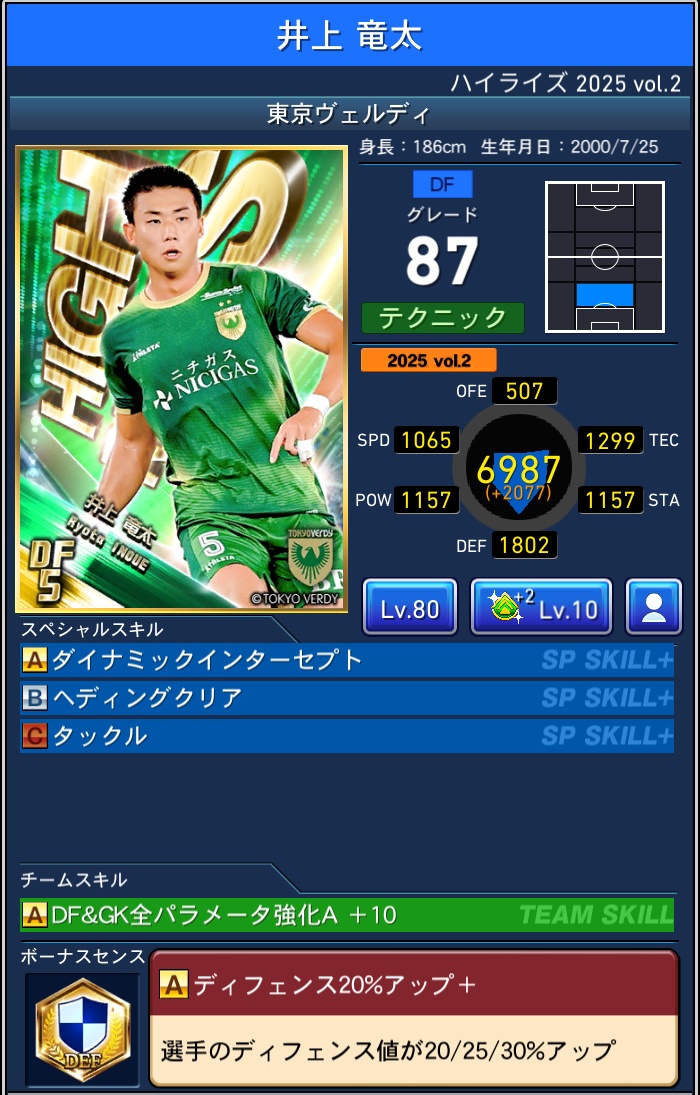Image resolution: width=700 pixels, height=1095 pixels.
Task: Open team skill DF&GK全パラメータ強化A
Action: 346,914
